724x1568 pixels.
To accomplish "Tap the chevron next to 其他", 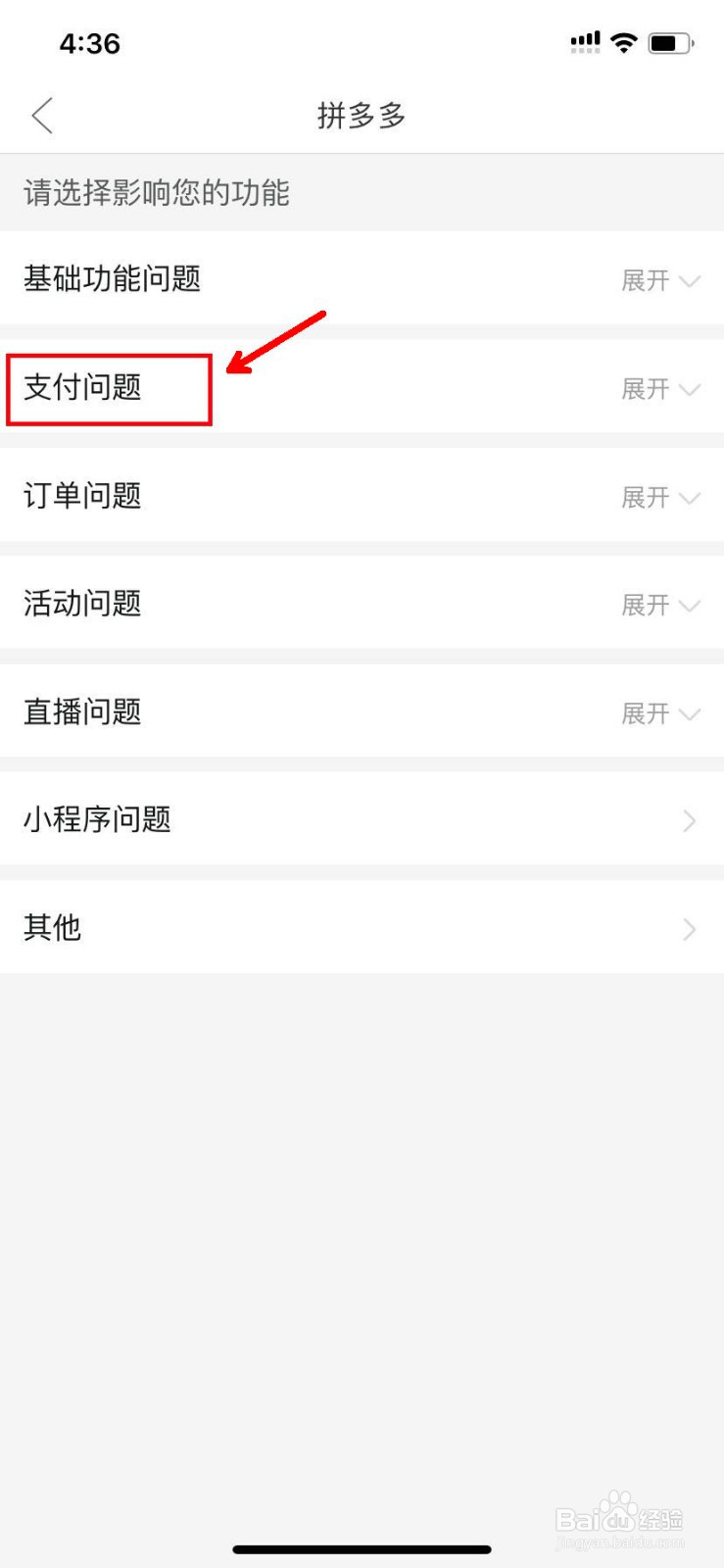I will (x=689, y=929).
